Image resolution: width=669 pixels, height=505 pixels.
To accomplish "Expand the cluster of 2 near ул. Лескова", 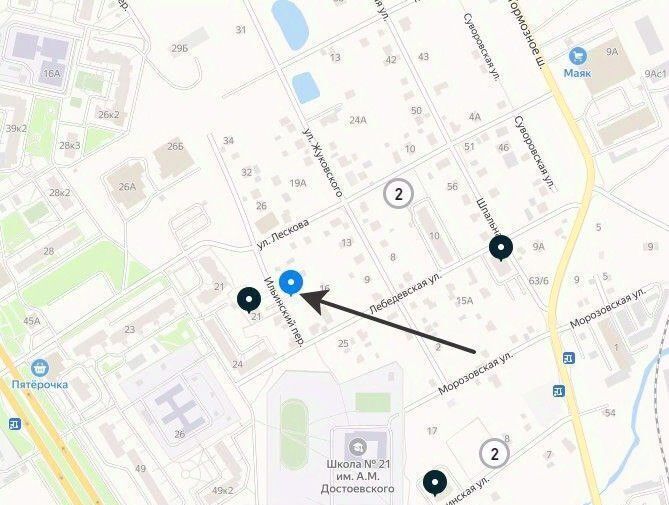I will (x=399, y=193).
